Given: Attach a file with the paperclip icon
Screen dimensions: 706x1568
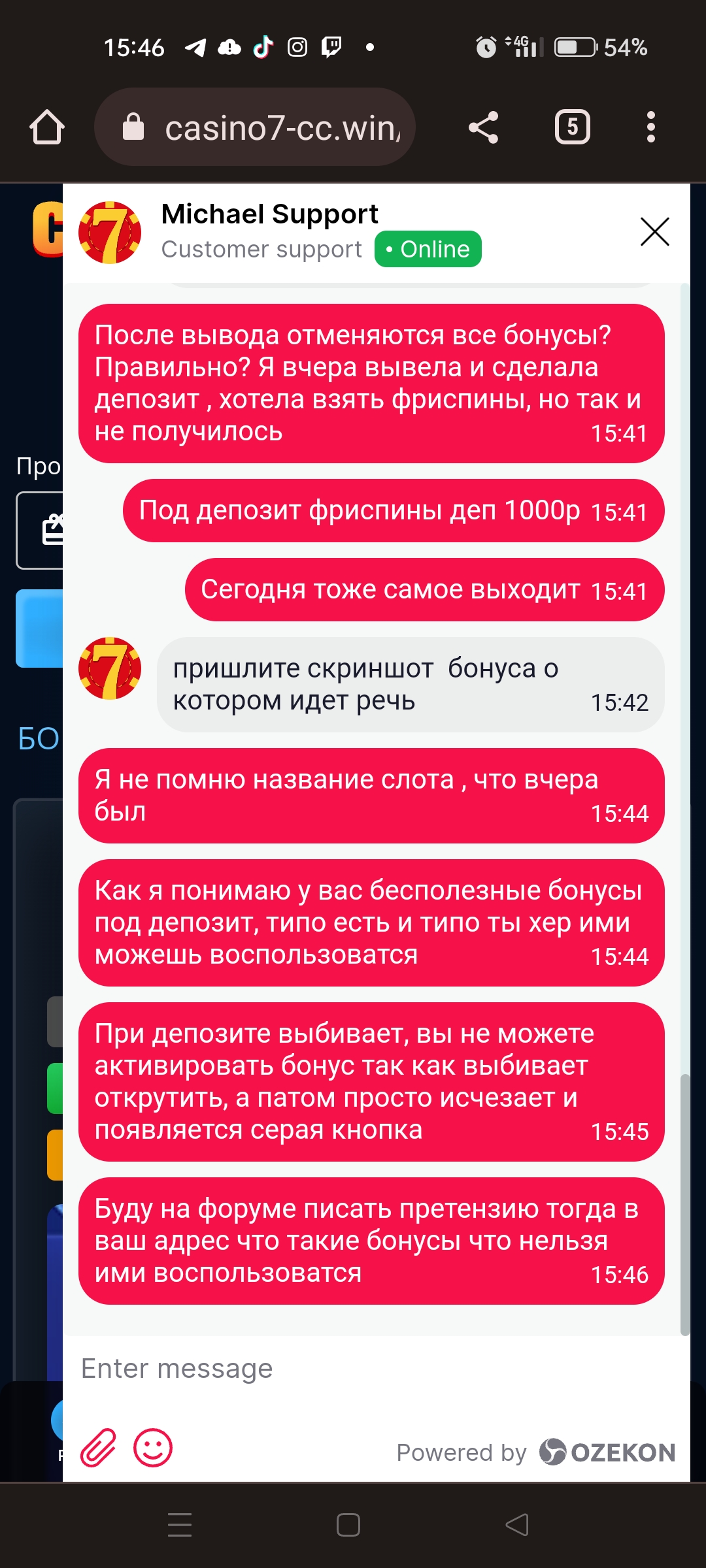Looking at the screenshot, I should [x=98, y=1448].
